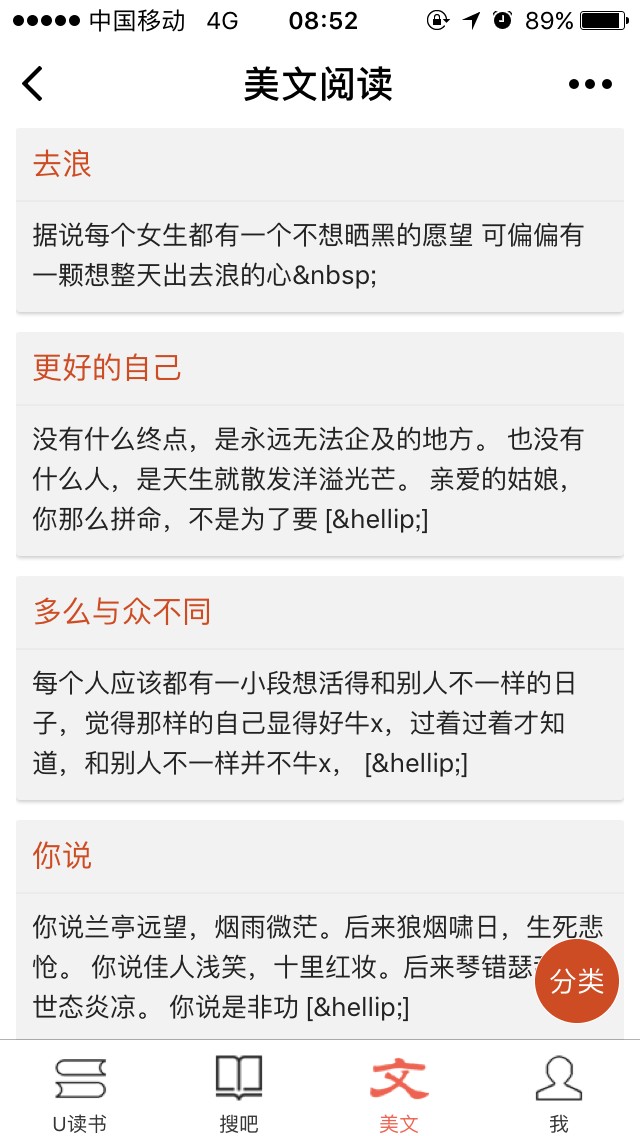This screenshot has height=1136, width=640.
Task: Read the article 更好的自己
Action: point(320,444)
